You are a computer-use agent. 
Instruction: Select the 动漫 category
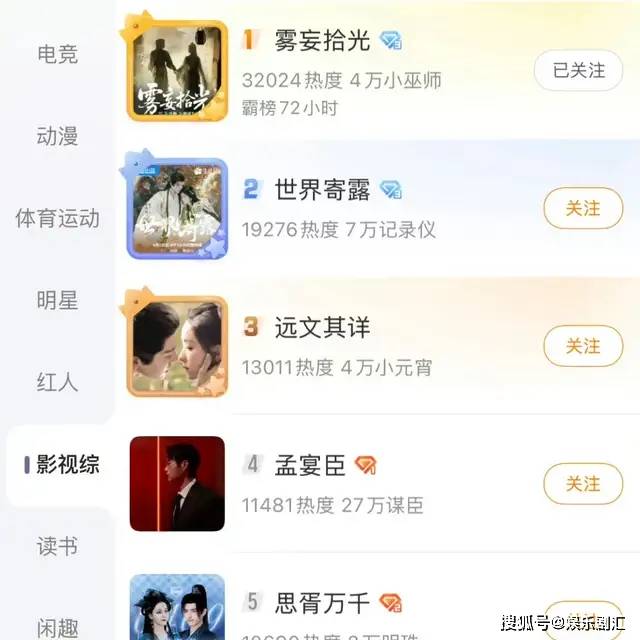click(x=57, y=136)
